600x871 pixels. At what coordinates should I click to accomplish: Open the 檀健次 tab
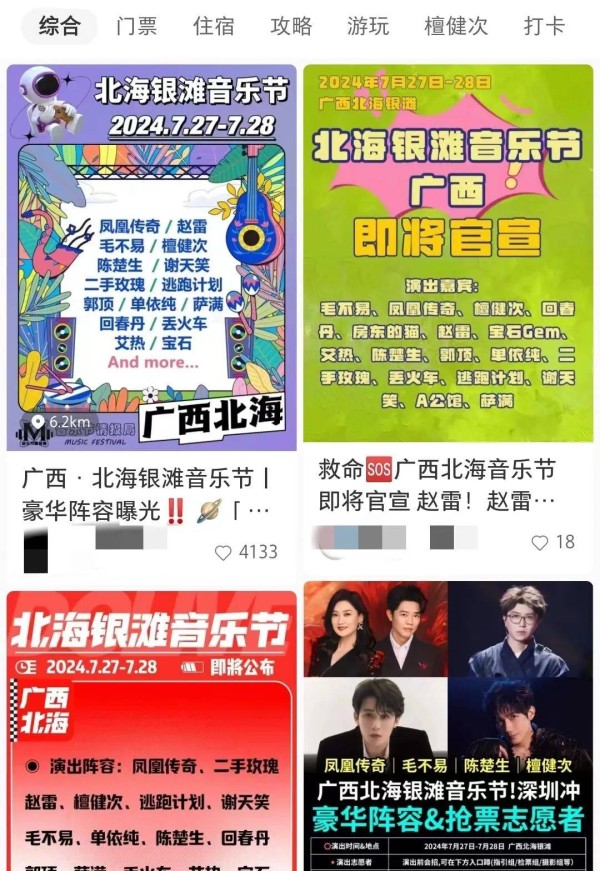[456, 26]
